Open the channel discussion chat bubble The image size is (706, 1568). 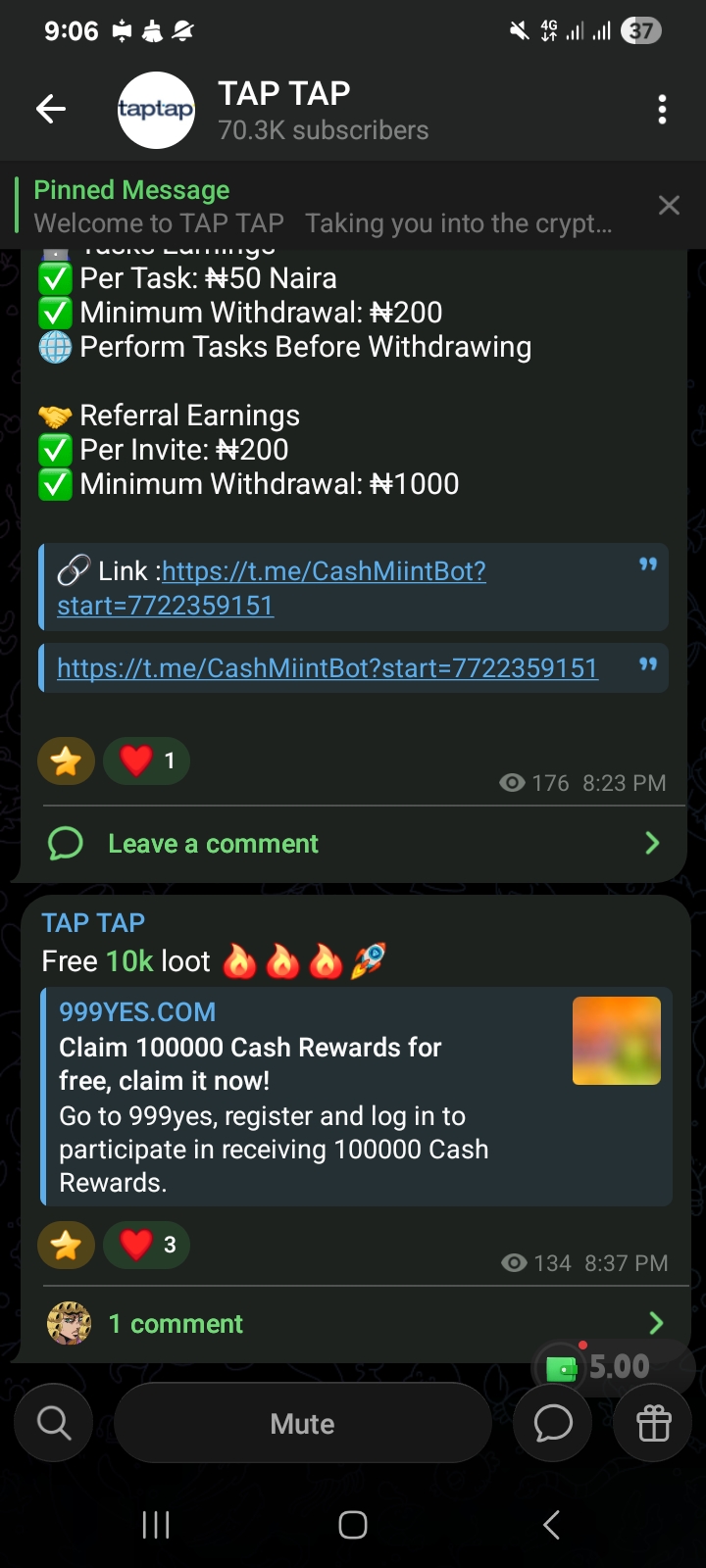(x=553, y=1423)
